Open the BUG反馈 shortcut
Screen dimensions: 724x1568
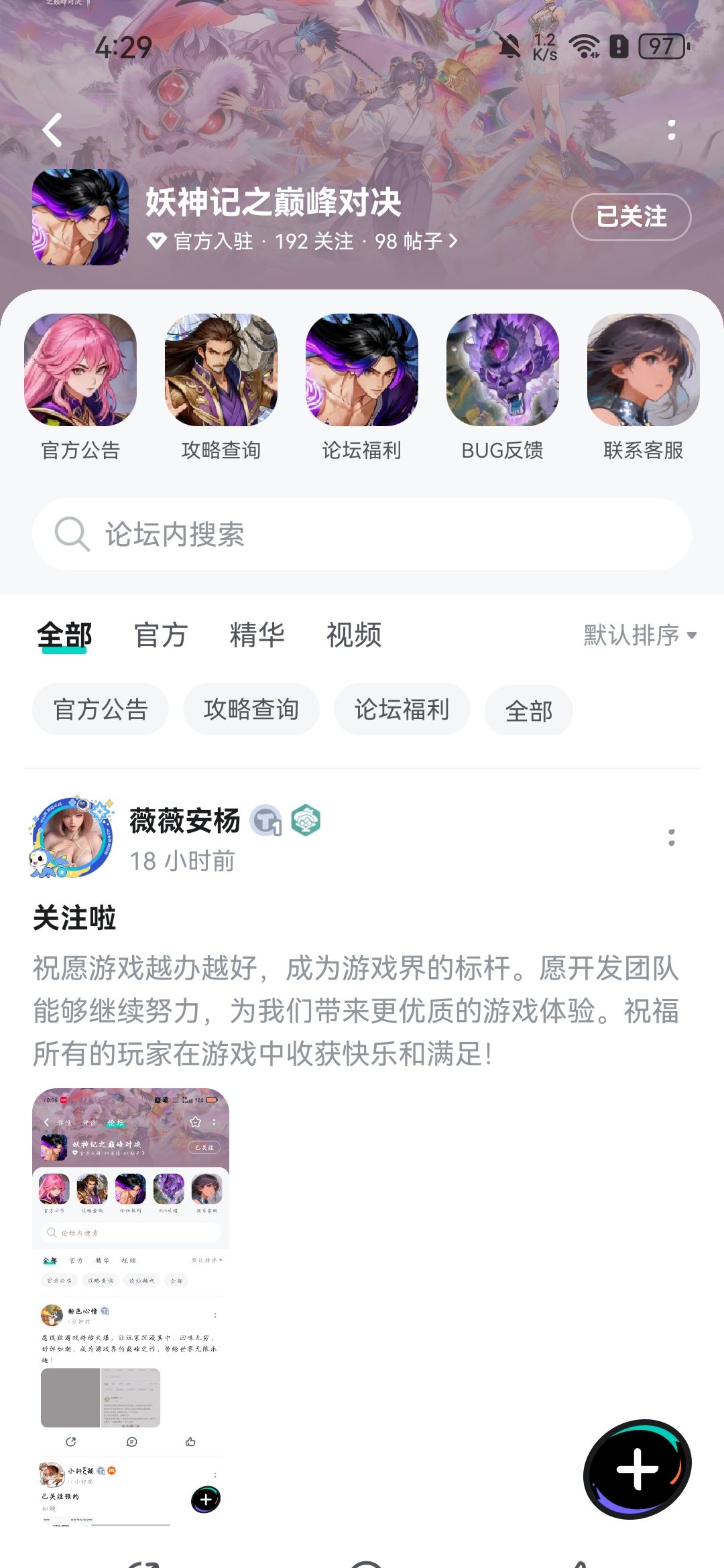click(503, 387)
